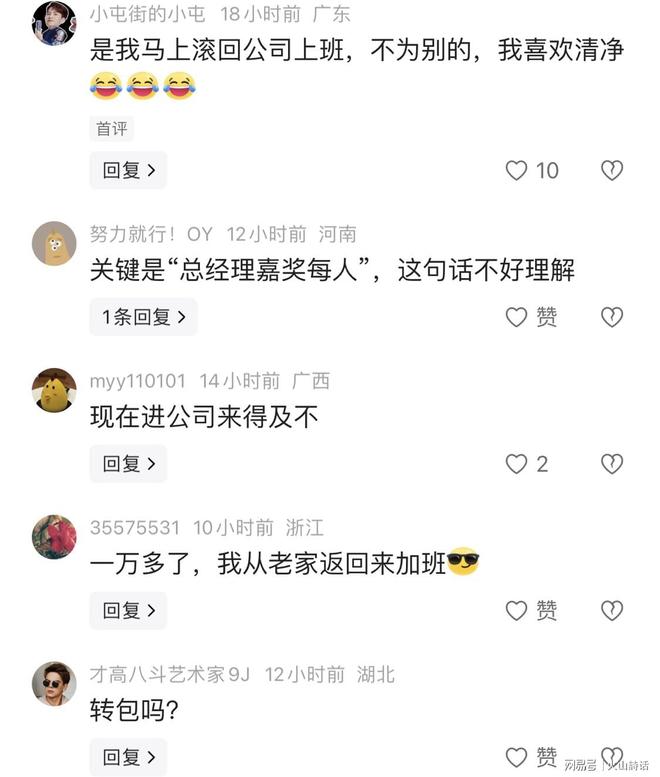Viewport: 660px width, 777px height.
Task: Dislike 努力就行！OY's comment
Action: [611, 317]
